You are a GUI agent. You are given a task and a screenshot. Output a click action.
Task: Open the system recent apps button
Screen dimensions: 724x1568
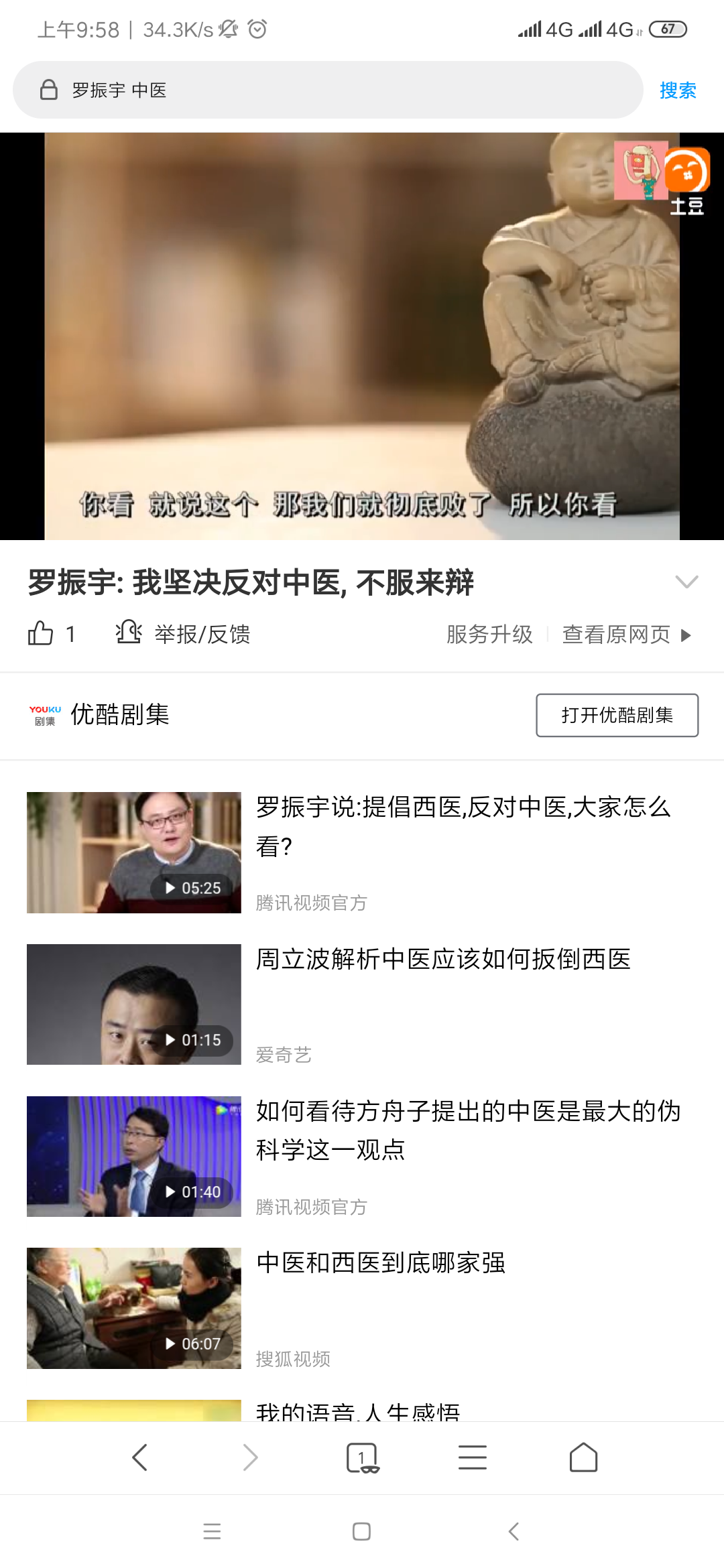212,1531
